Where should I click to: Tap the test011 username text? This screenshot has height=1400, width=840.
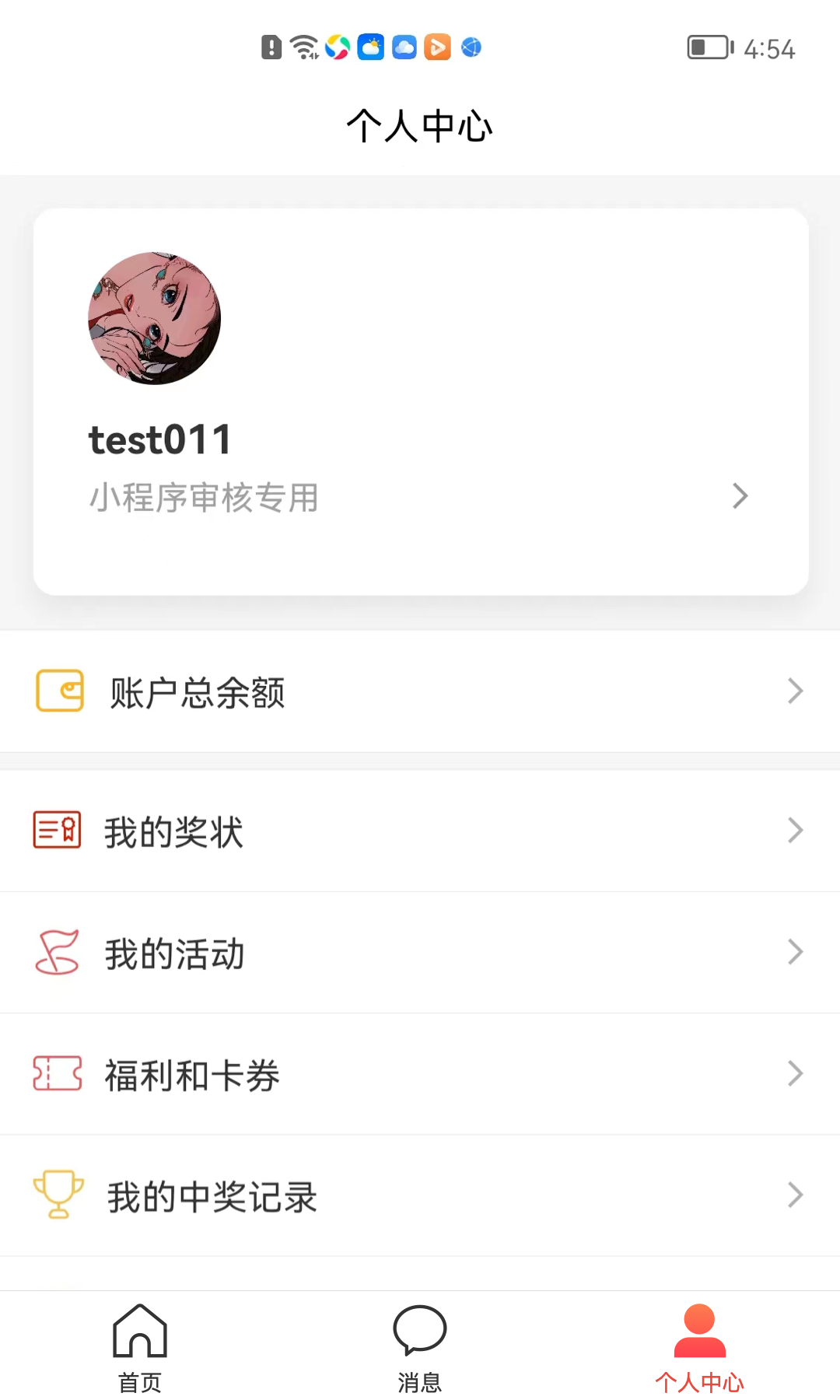pos(159,439)
